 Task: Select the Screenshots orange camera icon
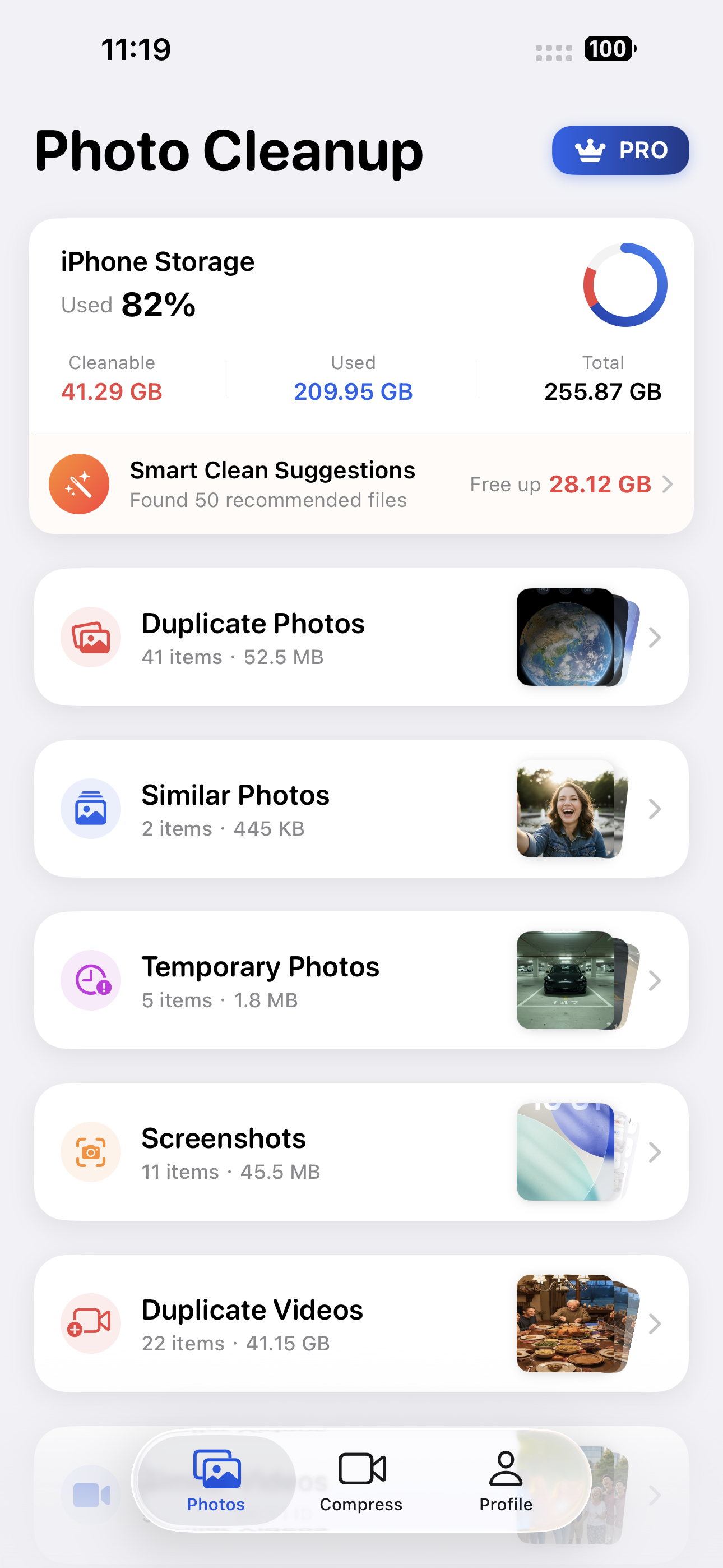(x=91, y=1152)
